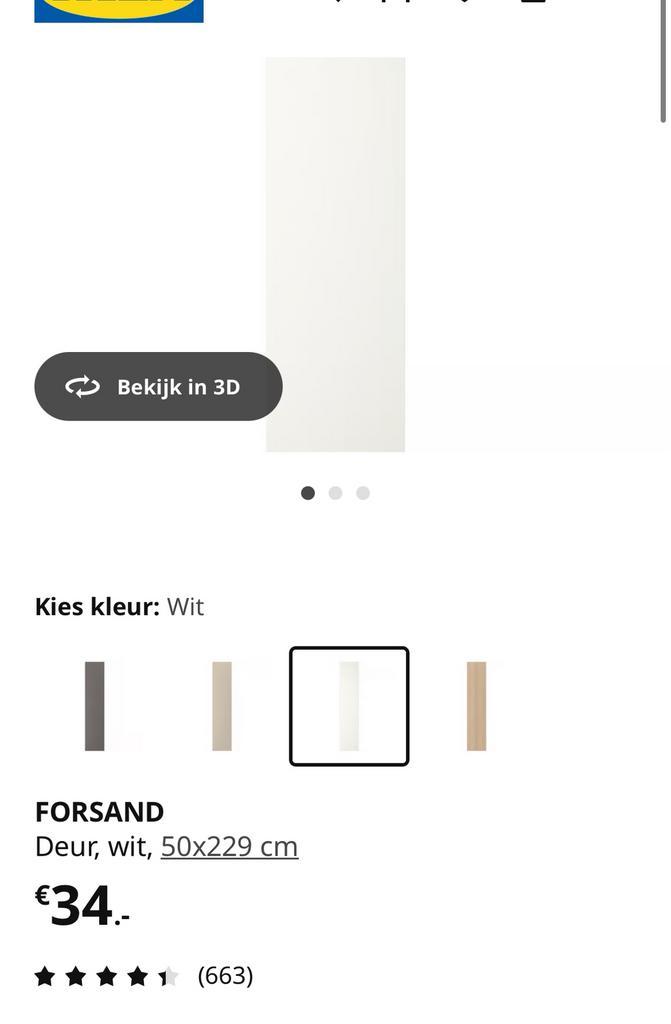Select the dark grey door colour
Image resolution: width=671 pixels, height=1024 pixels.
(x=95, y=706)
